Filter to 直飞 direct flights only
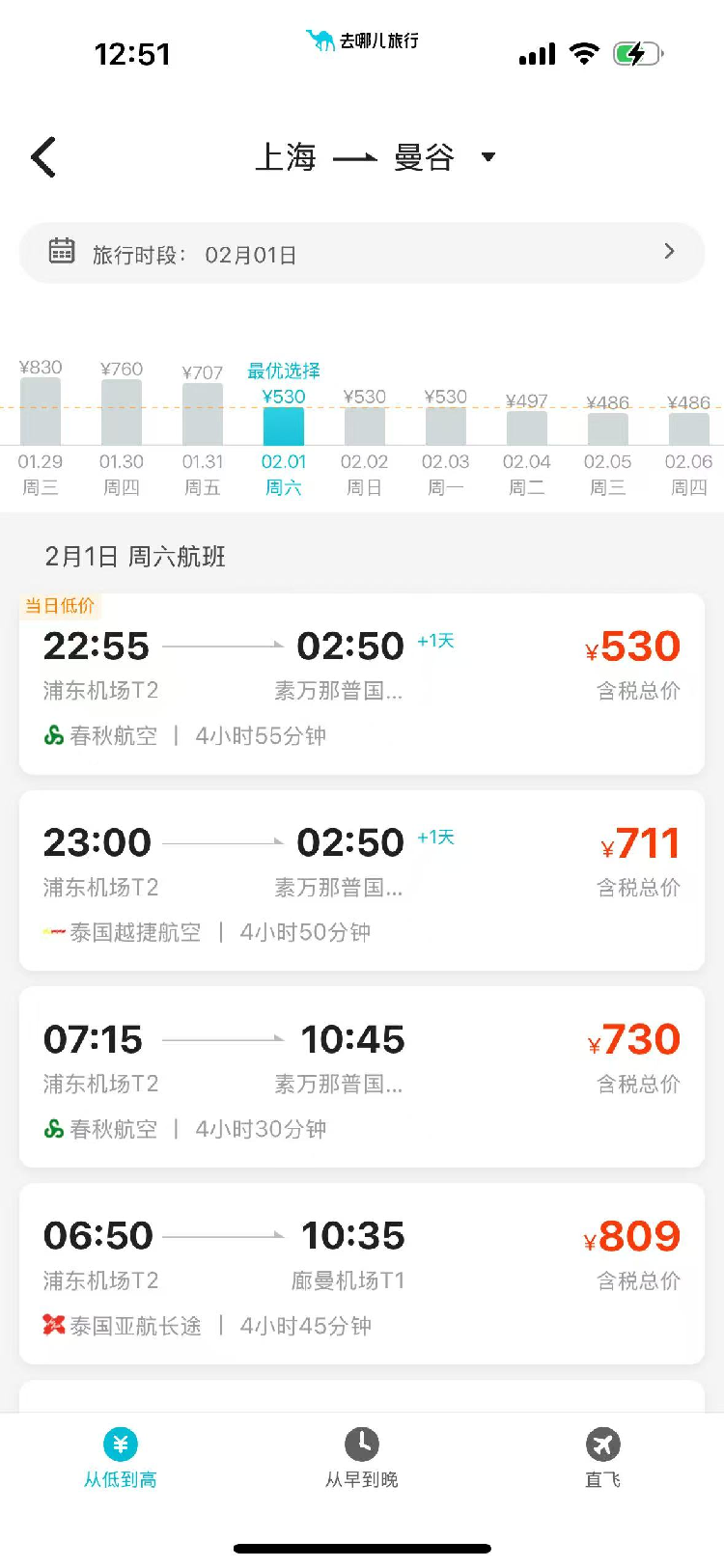Screen dimensions: 724x1568 603,1457
